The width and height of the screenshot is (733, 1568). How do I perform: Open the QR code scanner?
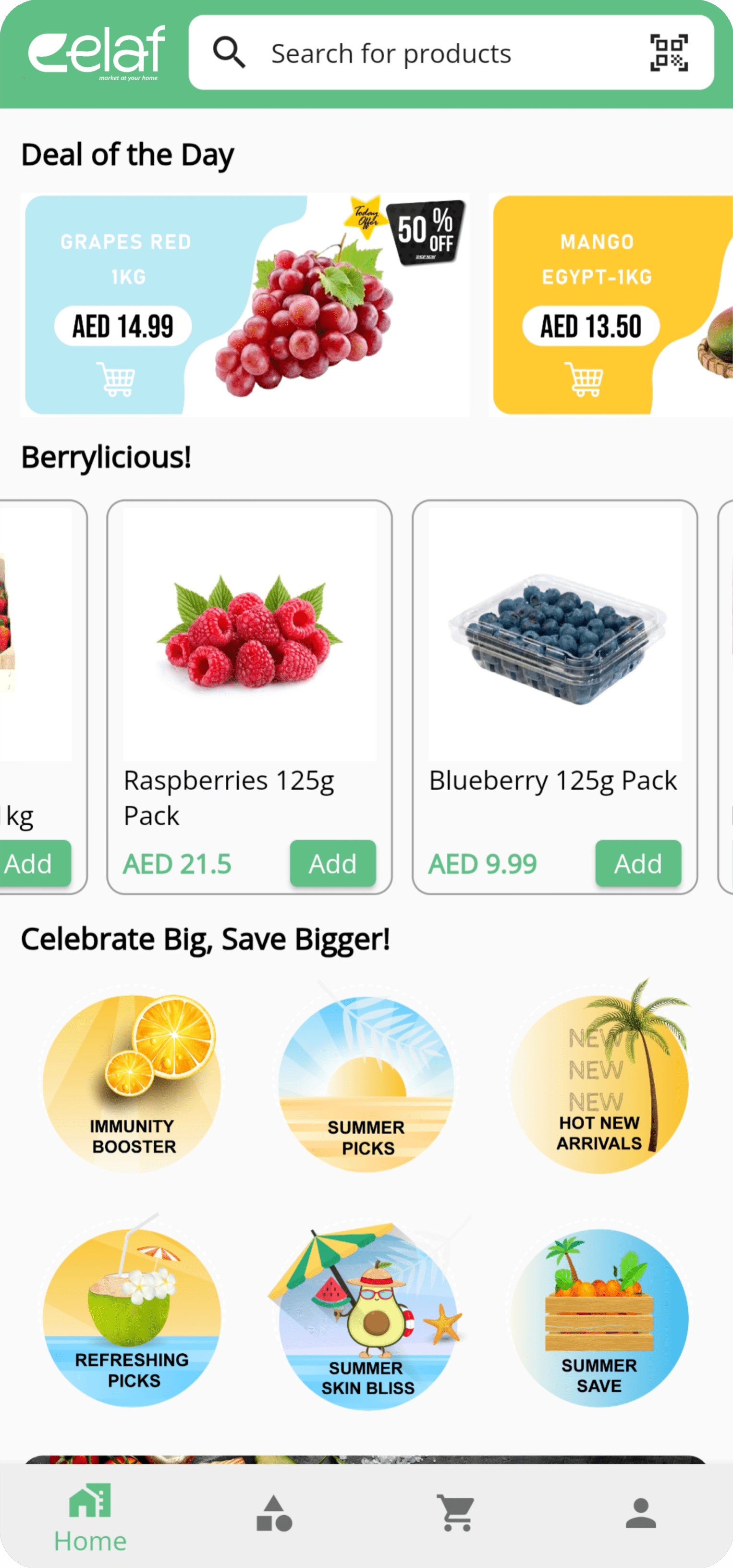[669, 54]
